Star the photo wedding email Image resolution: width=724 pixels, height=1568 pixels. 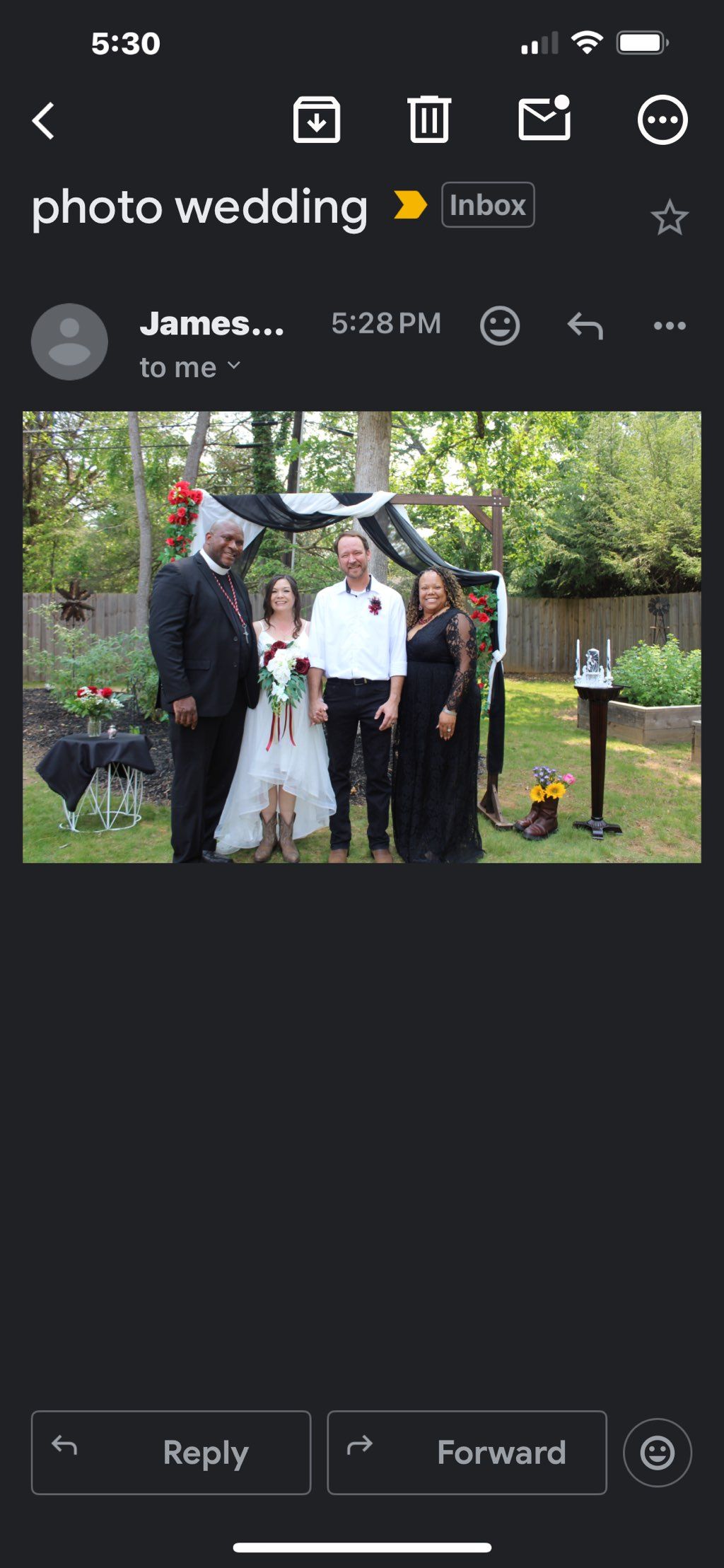(669, 218)
